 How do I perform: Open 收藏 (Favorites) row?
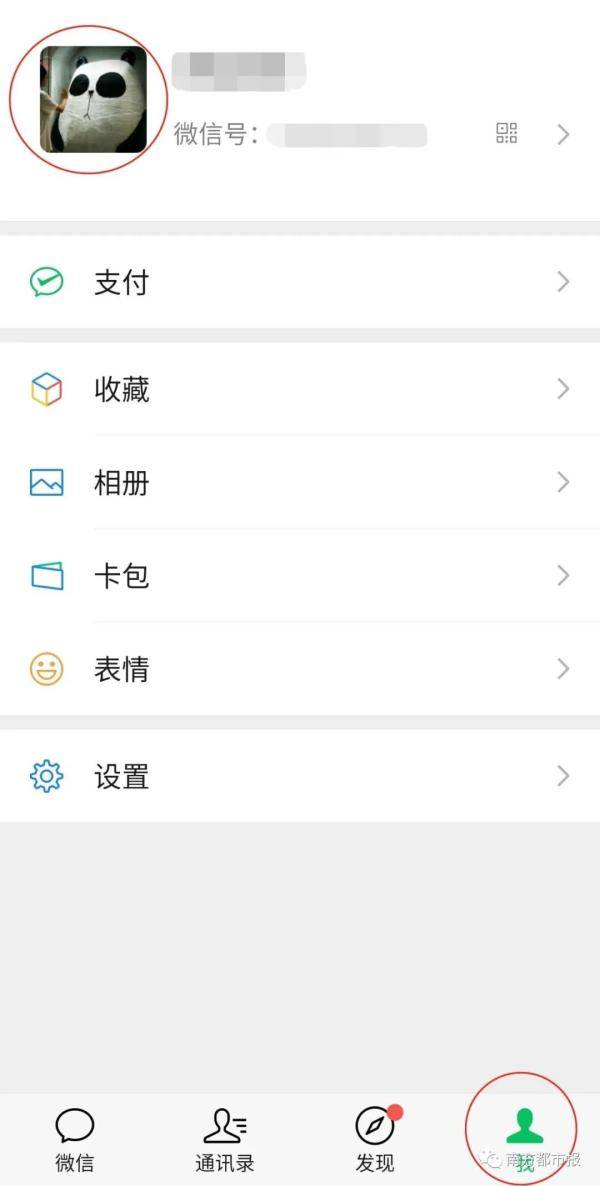click(300, 388)
